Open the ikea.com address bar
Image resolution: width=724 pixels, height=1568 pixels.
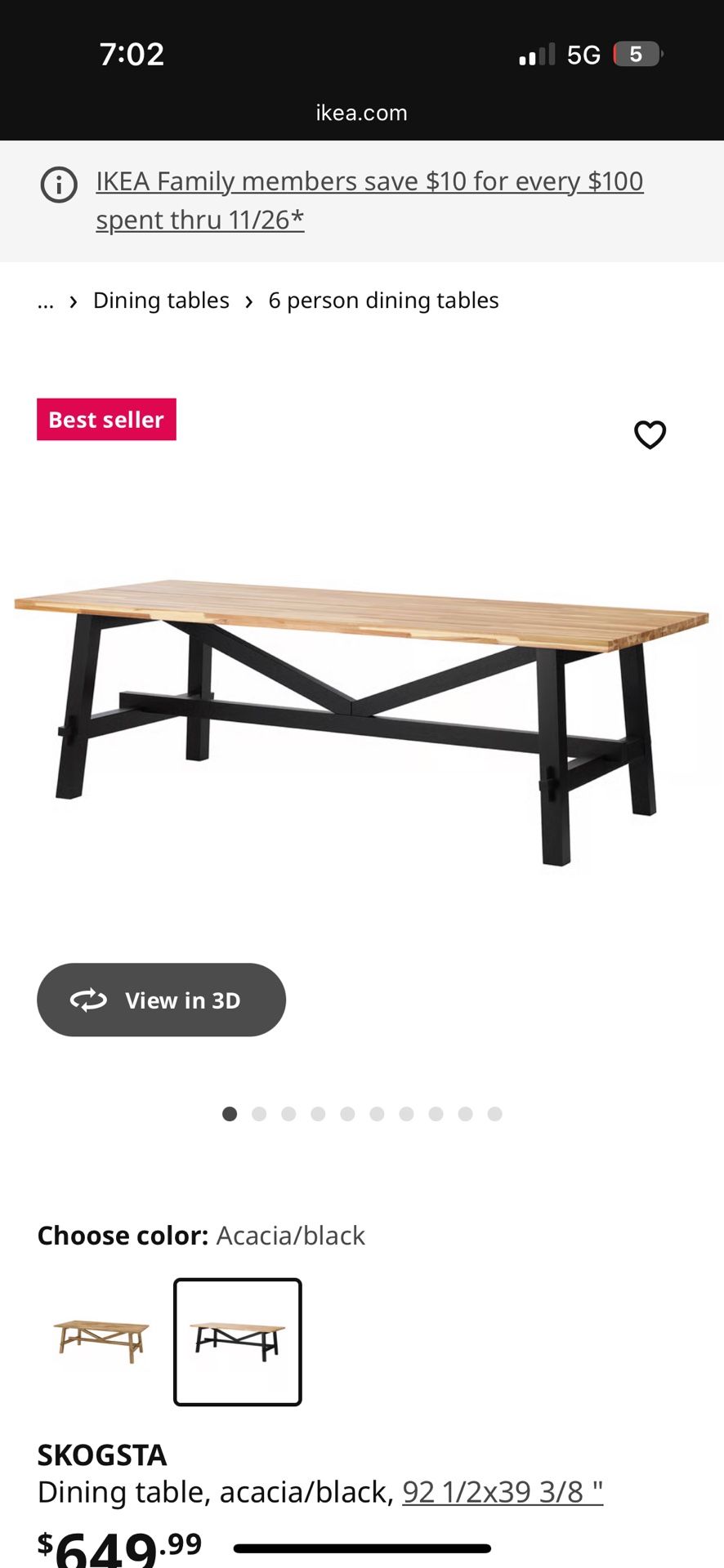click(361, 113)
